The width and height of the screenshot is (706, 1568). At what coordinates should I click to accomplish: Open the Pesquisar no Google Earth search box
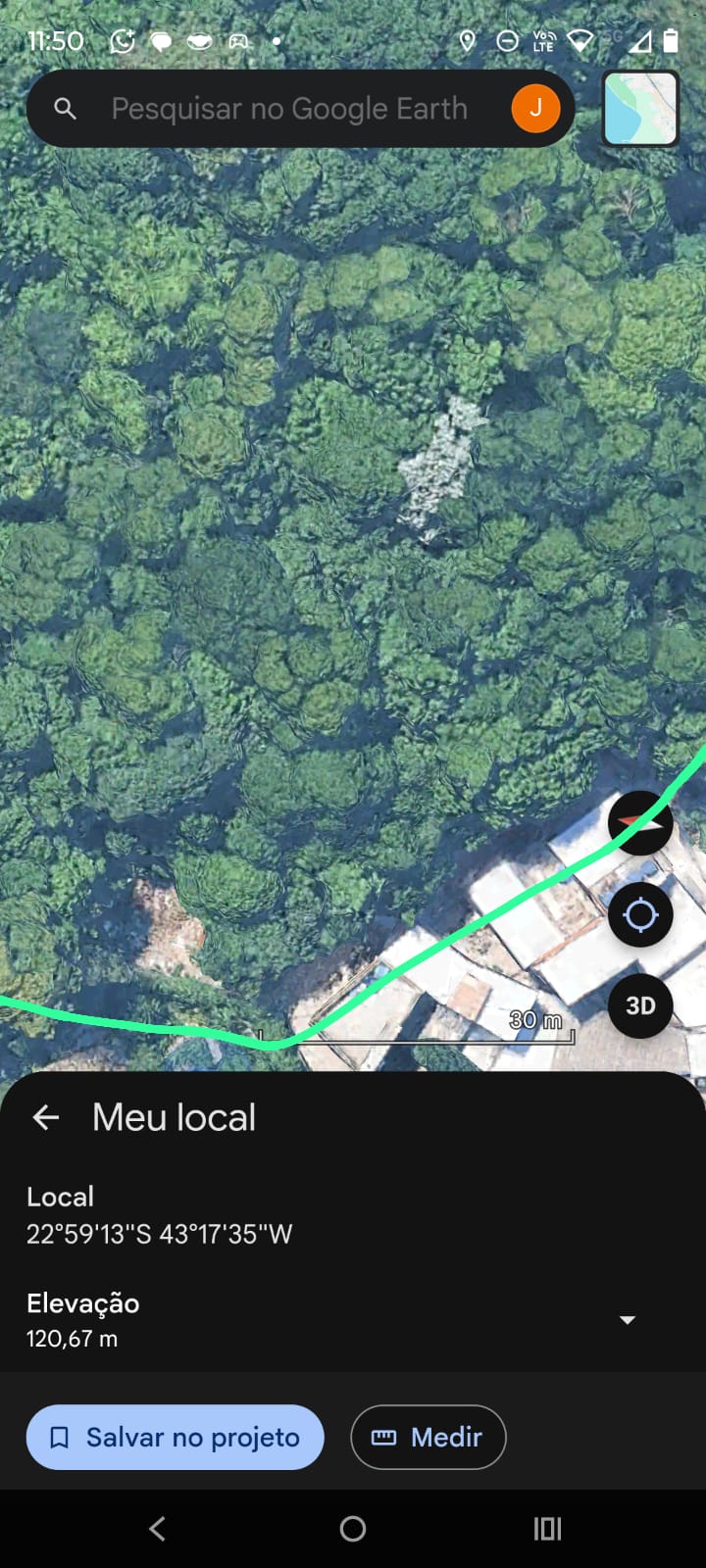tap(288, 109)
